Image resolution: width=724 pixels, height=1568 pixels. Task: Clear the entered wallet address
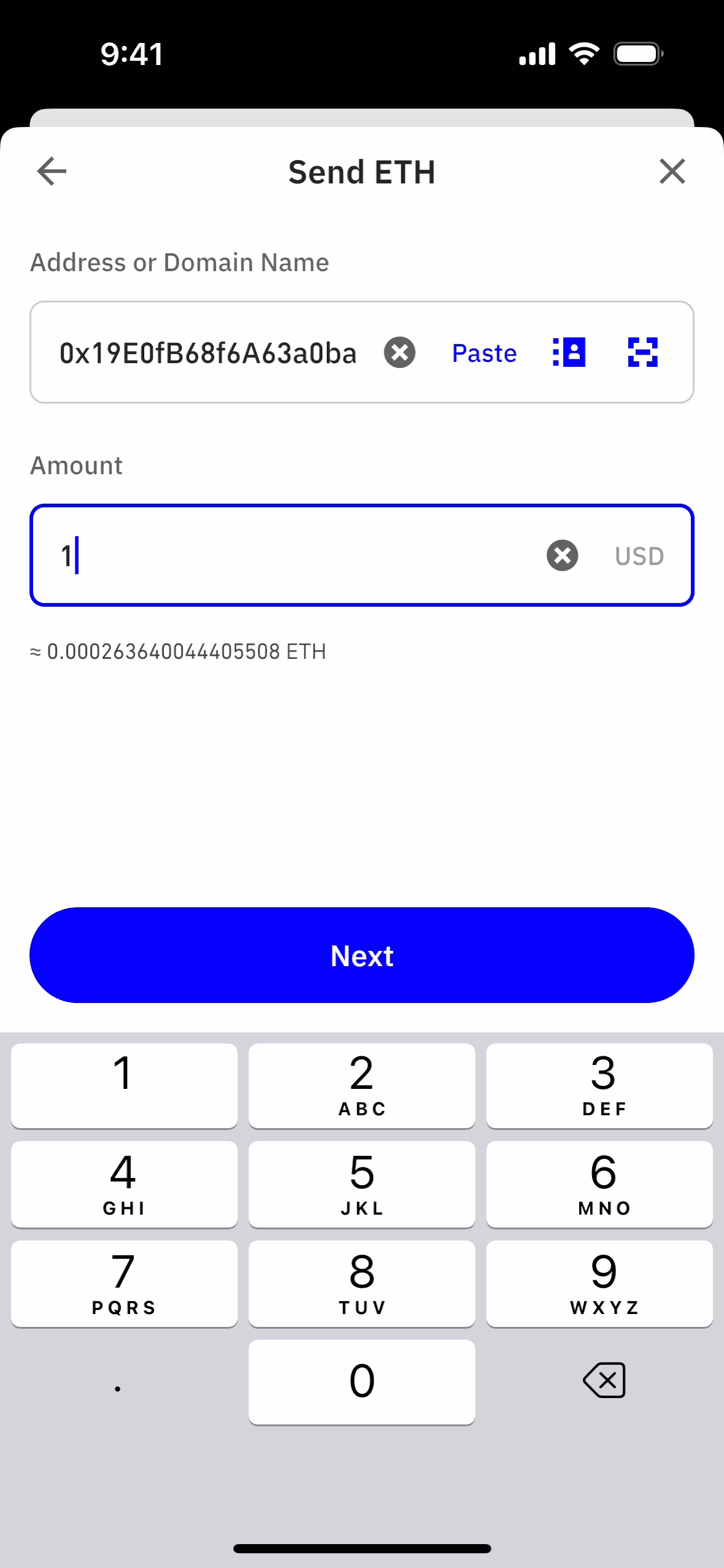click(399, 353)
